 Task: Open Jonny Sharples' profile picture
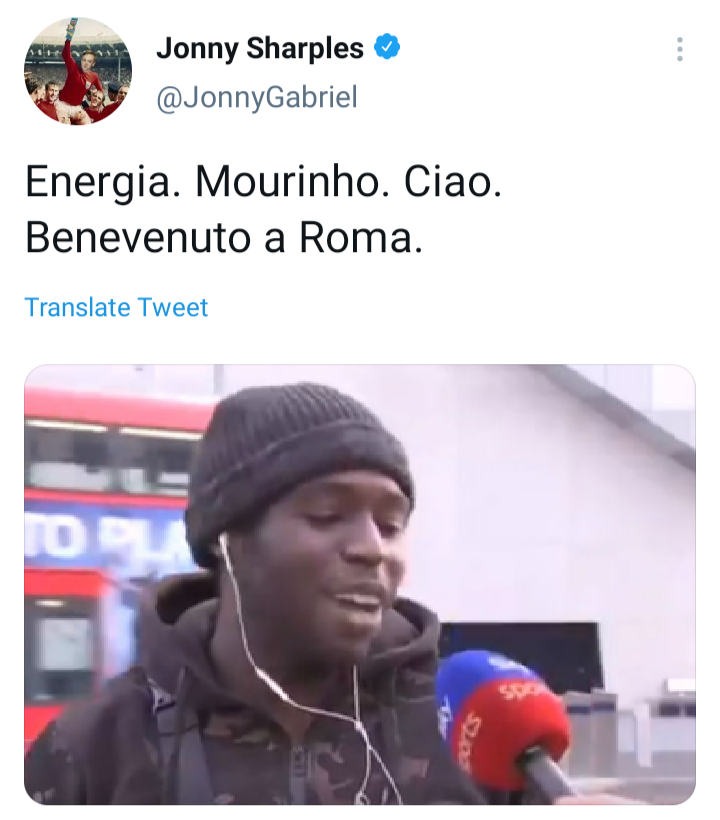click(78, 71)
